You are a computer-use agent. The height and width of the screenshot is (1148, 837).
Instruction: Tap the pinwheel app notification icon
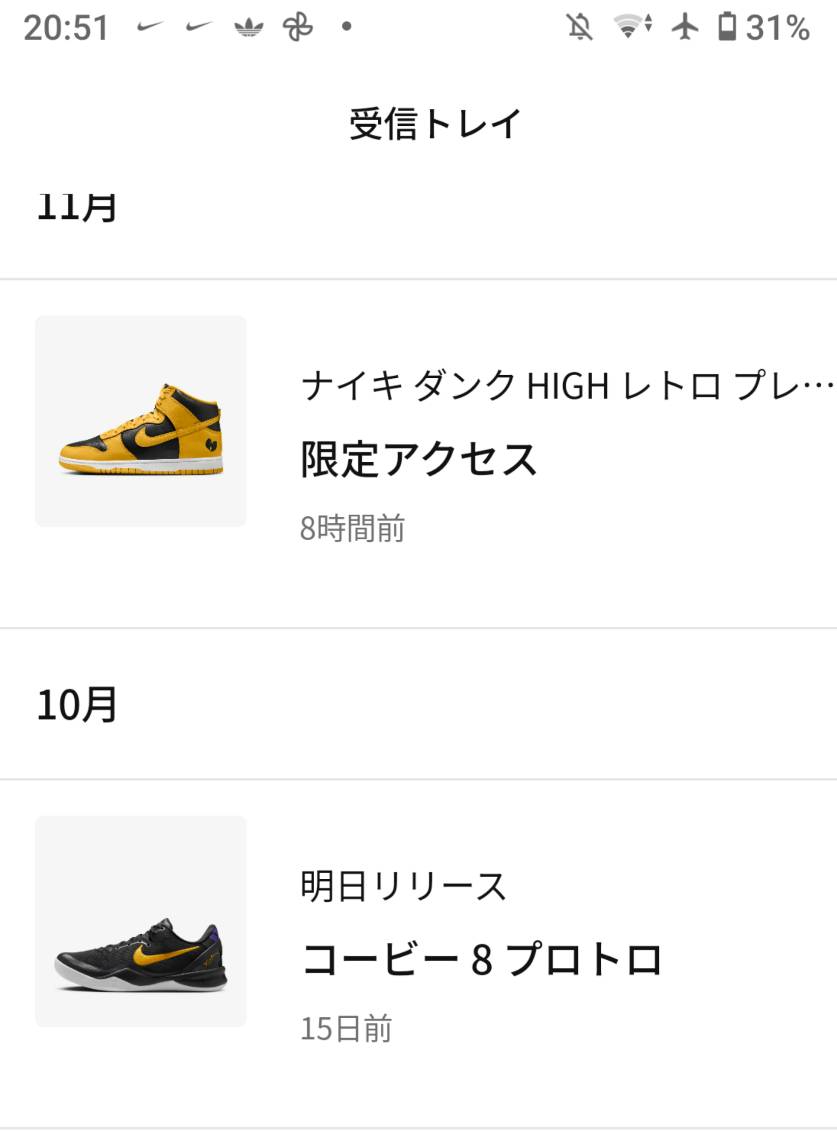click(300, 27)
